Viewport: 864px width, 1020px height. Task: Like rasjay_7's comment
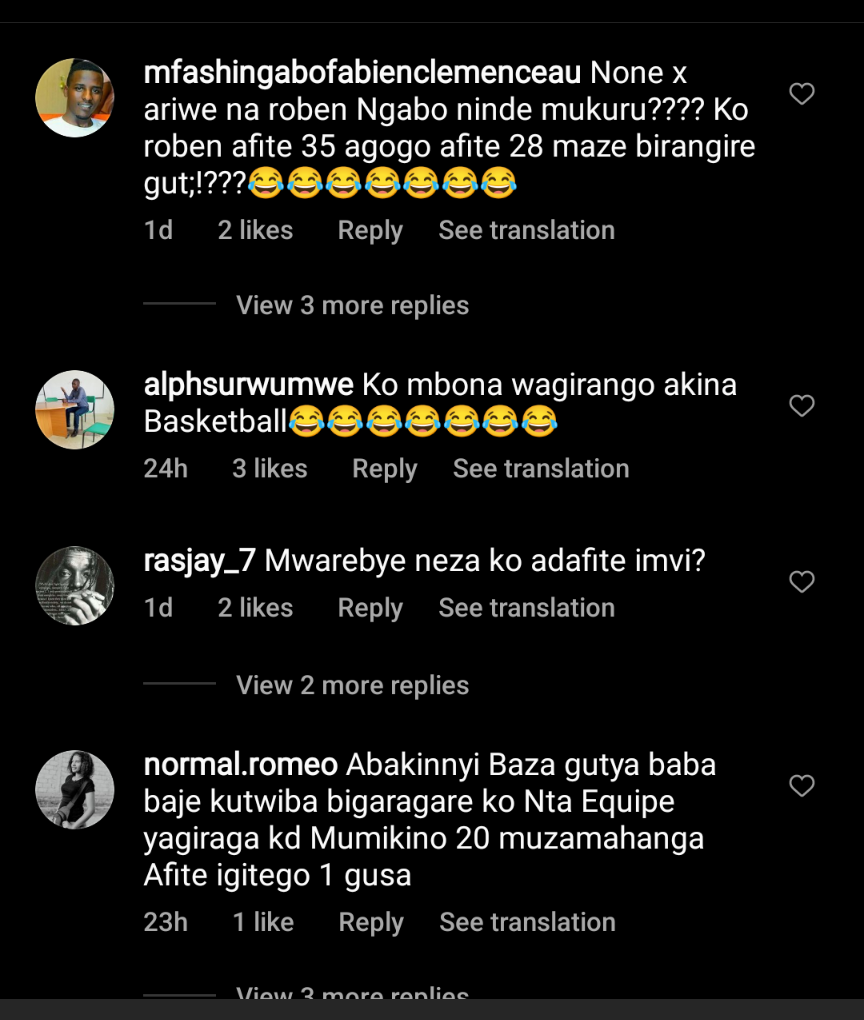tap(801, 581)
